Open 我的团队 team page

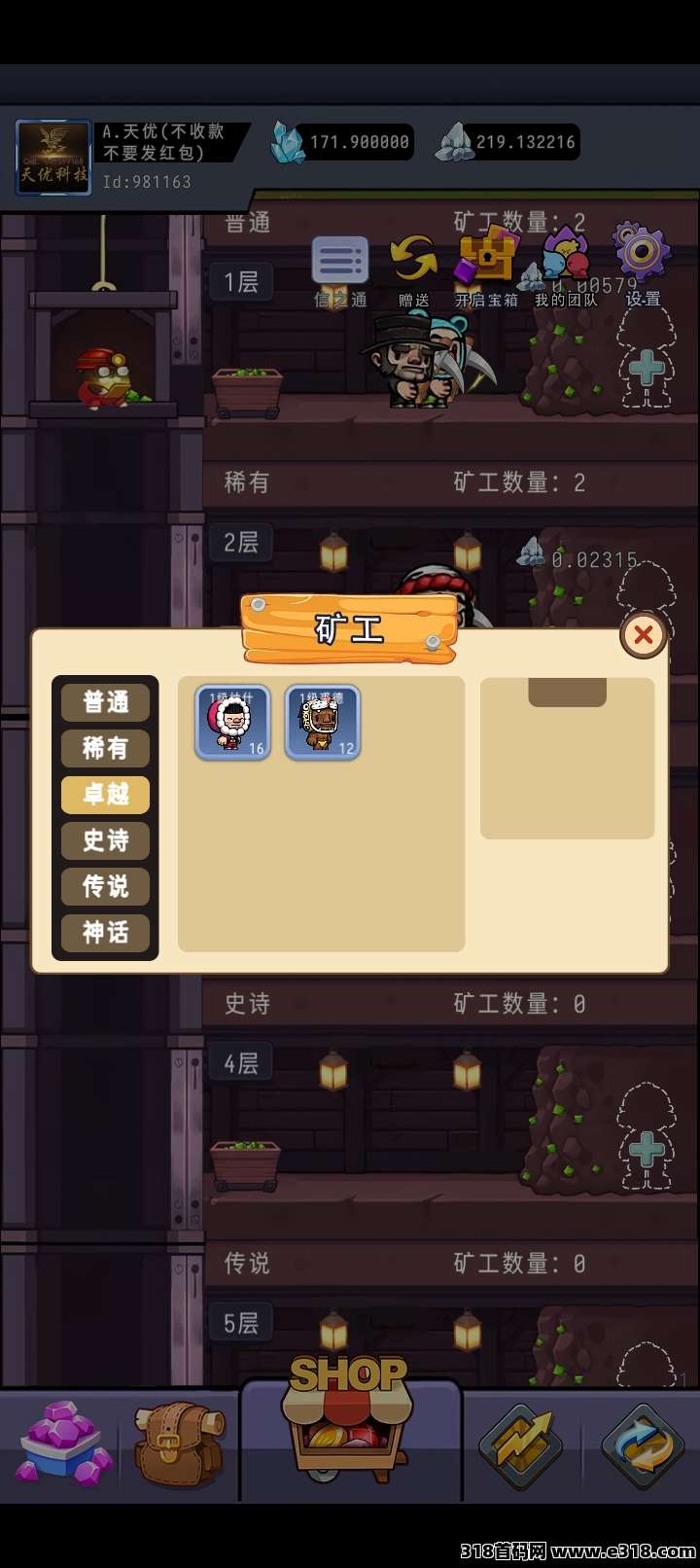(566, 265)
